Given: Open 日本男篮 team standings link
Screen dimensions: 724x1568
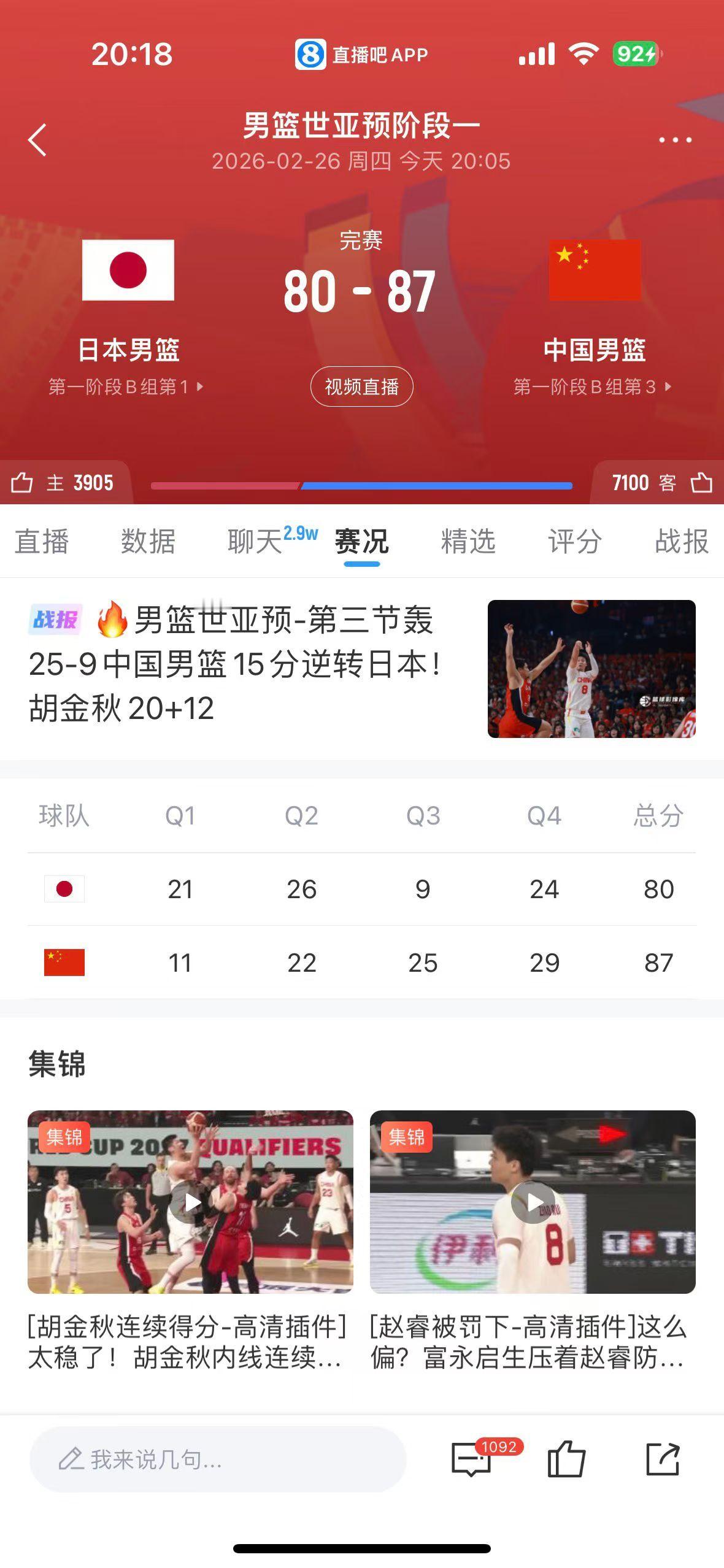Looking at the screenshot, I should click(126, 386).
